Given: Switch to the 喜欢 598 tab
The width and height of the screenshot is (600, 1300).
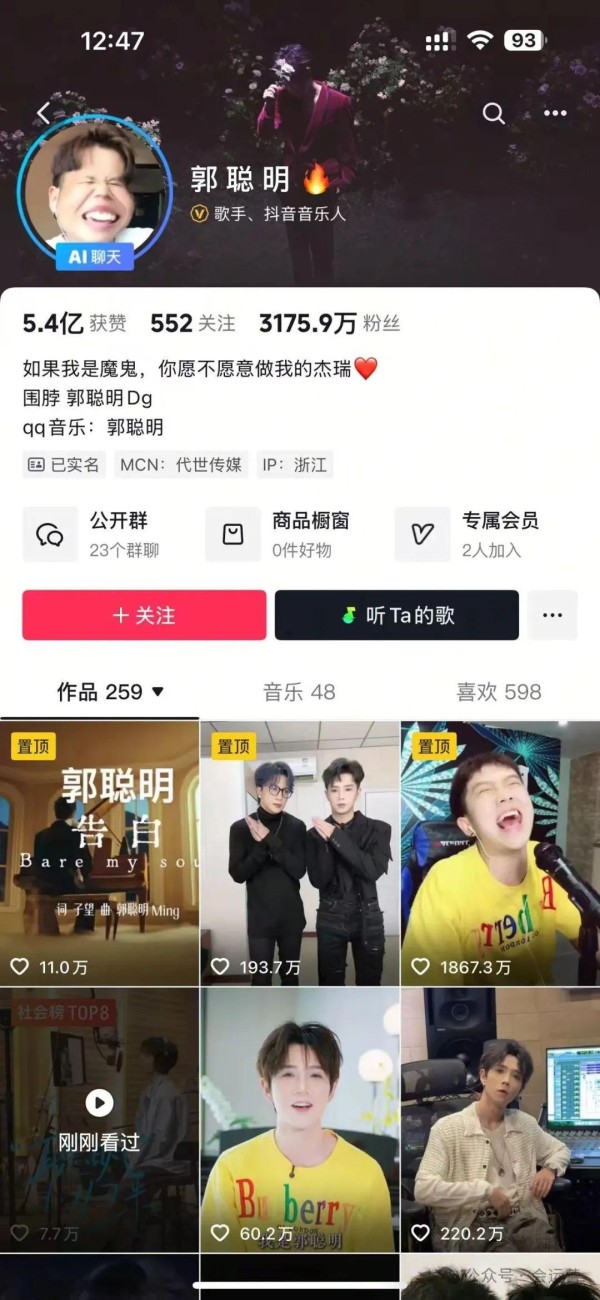Looking at the screenshot, I should (x=499, y=692).
